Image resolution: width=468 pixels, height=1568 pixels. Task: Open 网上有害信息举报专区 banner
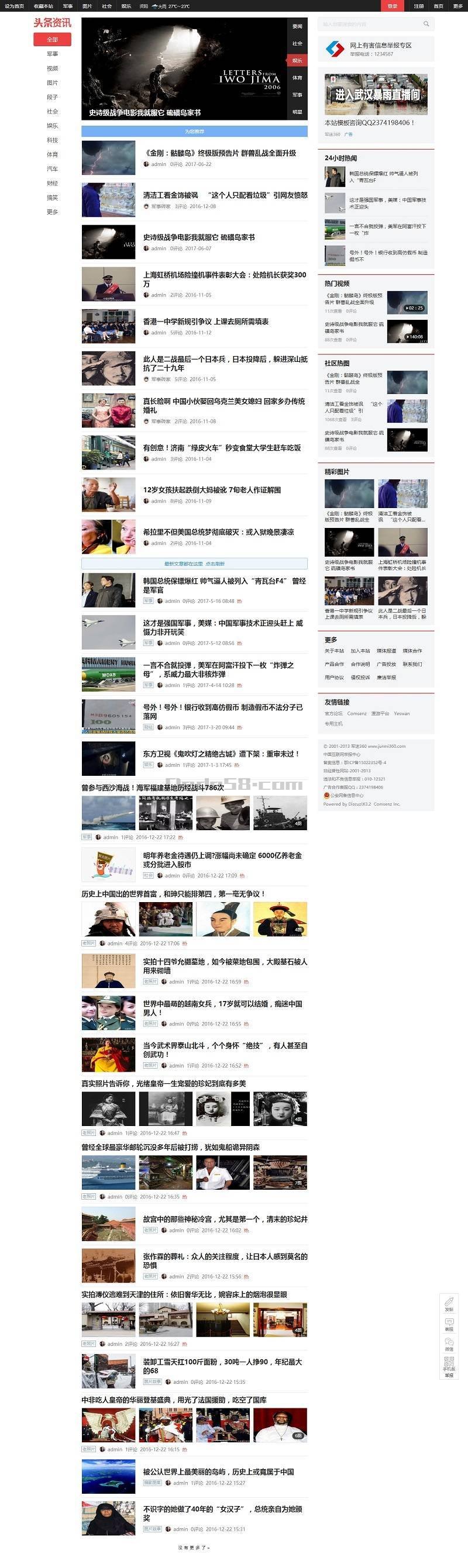point(376,49)
